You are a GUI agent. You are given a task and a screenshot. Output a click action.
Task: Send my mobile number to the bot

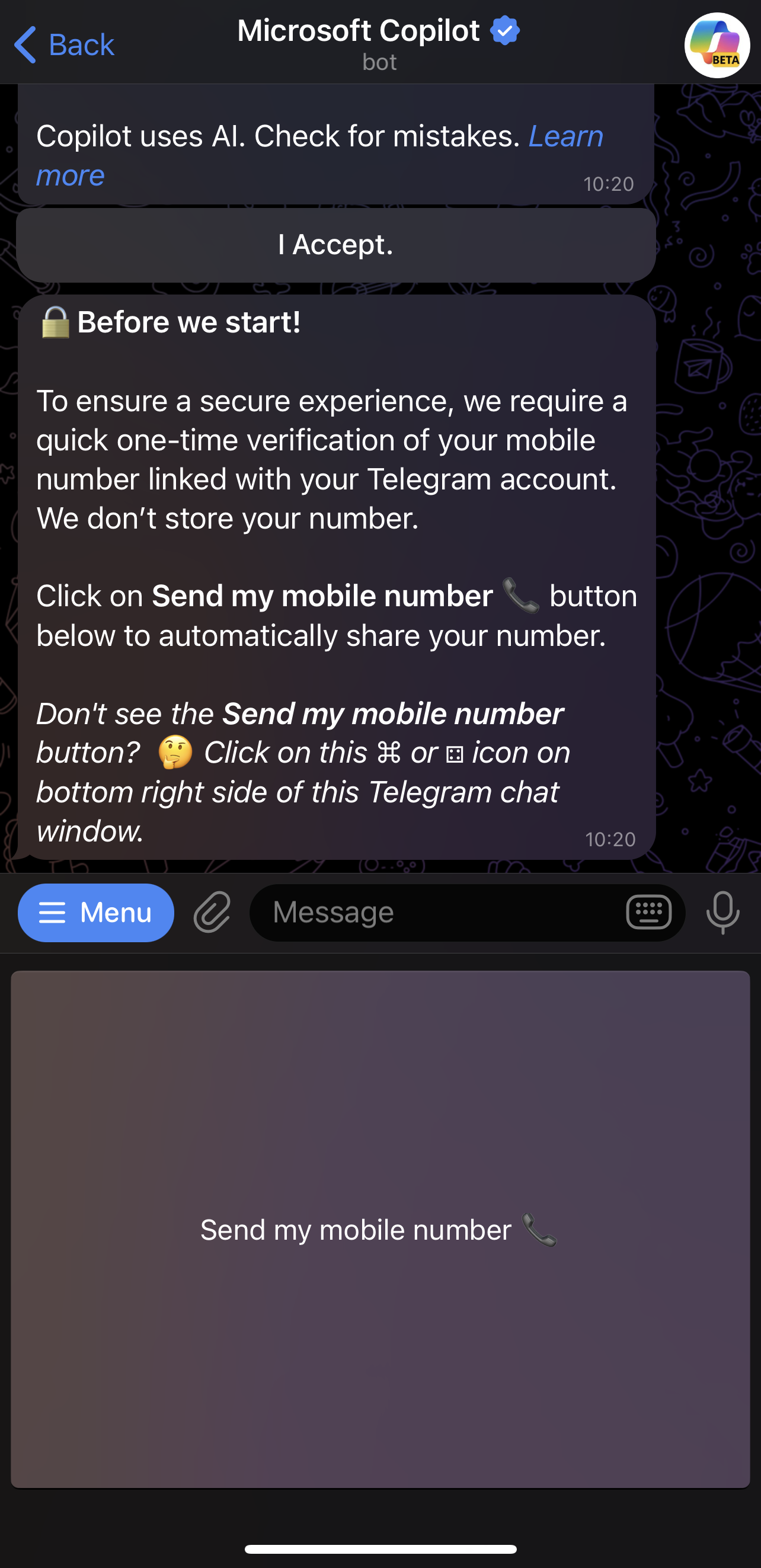380,1230
